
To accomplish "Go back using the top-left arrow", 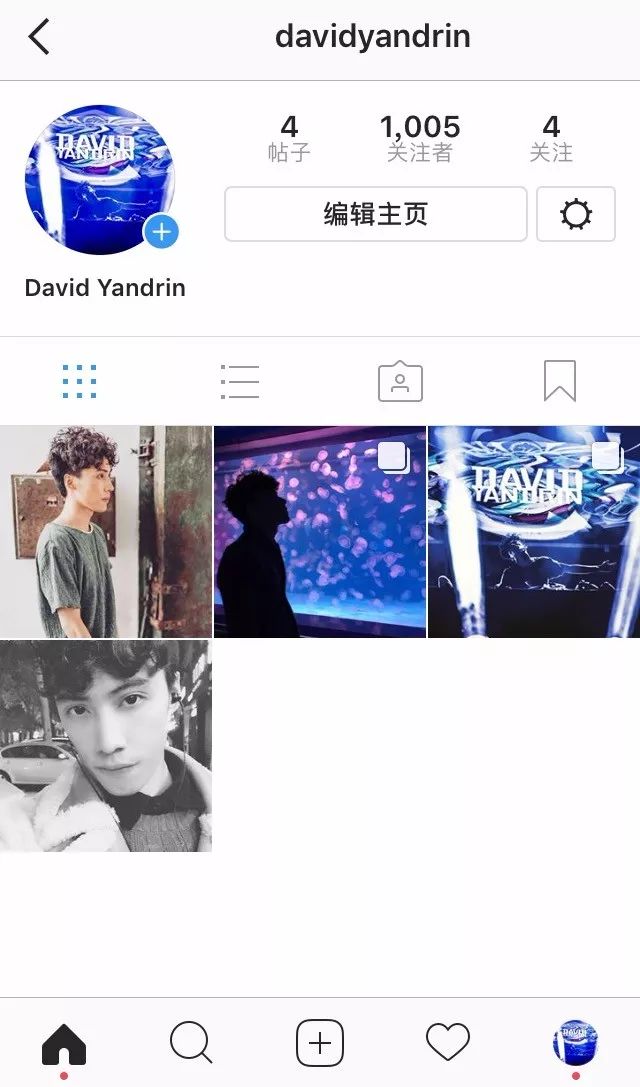I will [40, 38].
